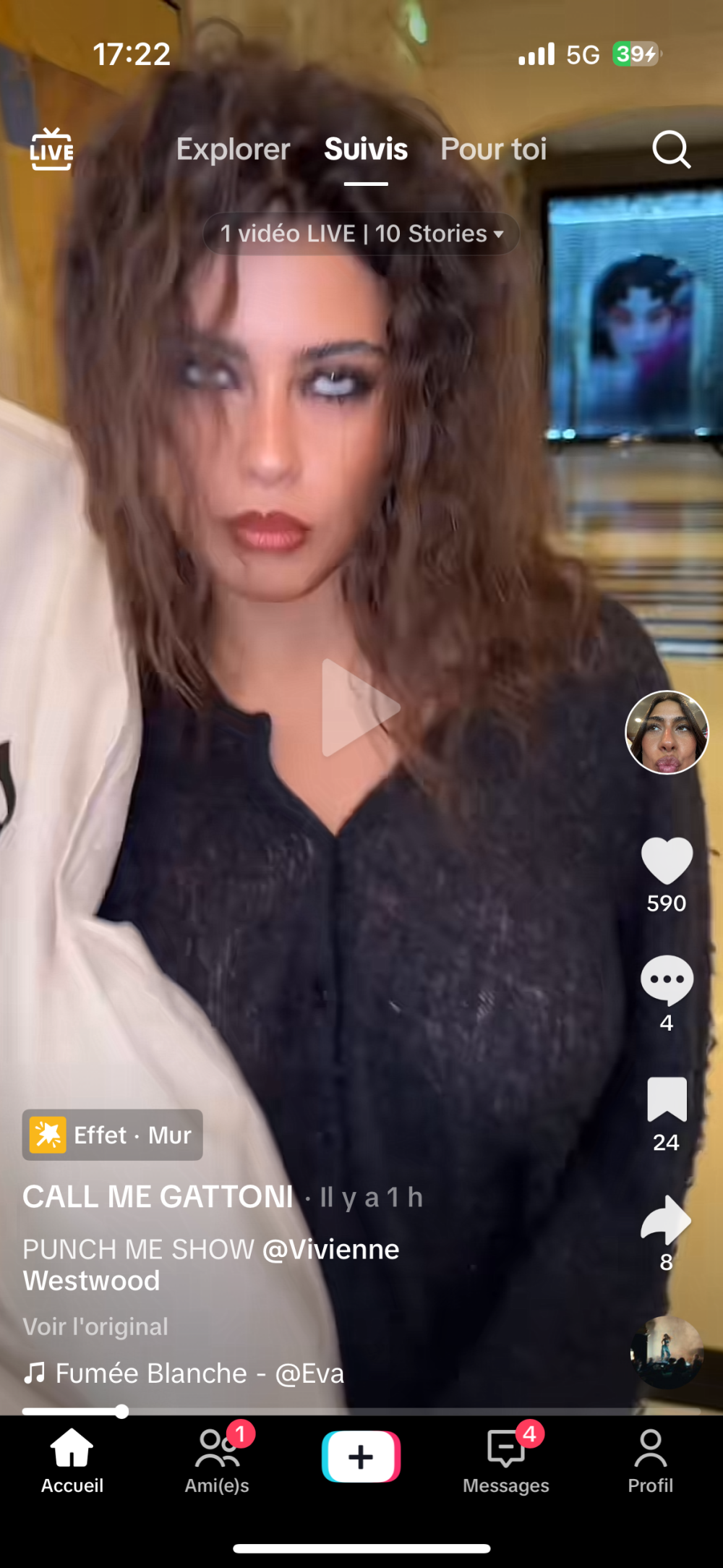
Task: Open the @Vivienne Westwood mention
Action: click(330, 1250)
